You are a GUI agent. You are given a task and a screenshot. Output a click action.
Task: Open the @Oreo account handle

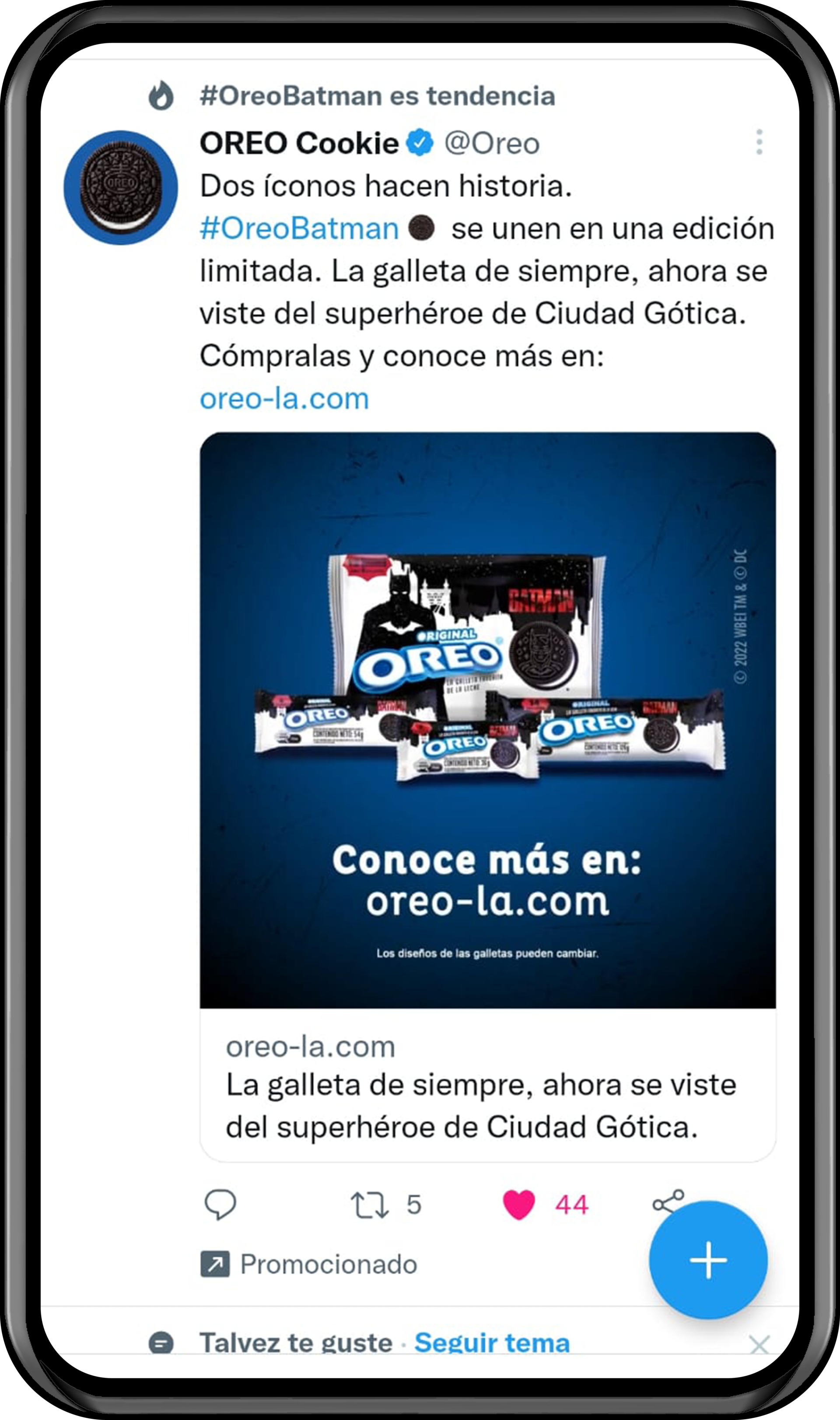[491, 143]
